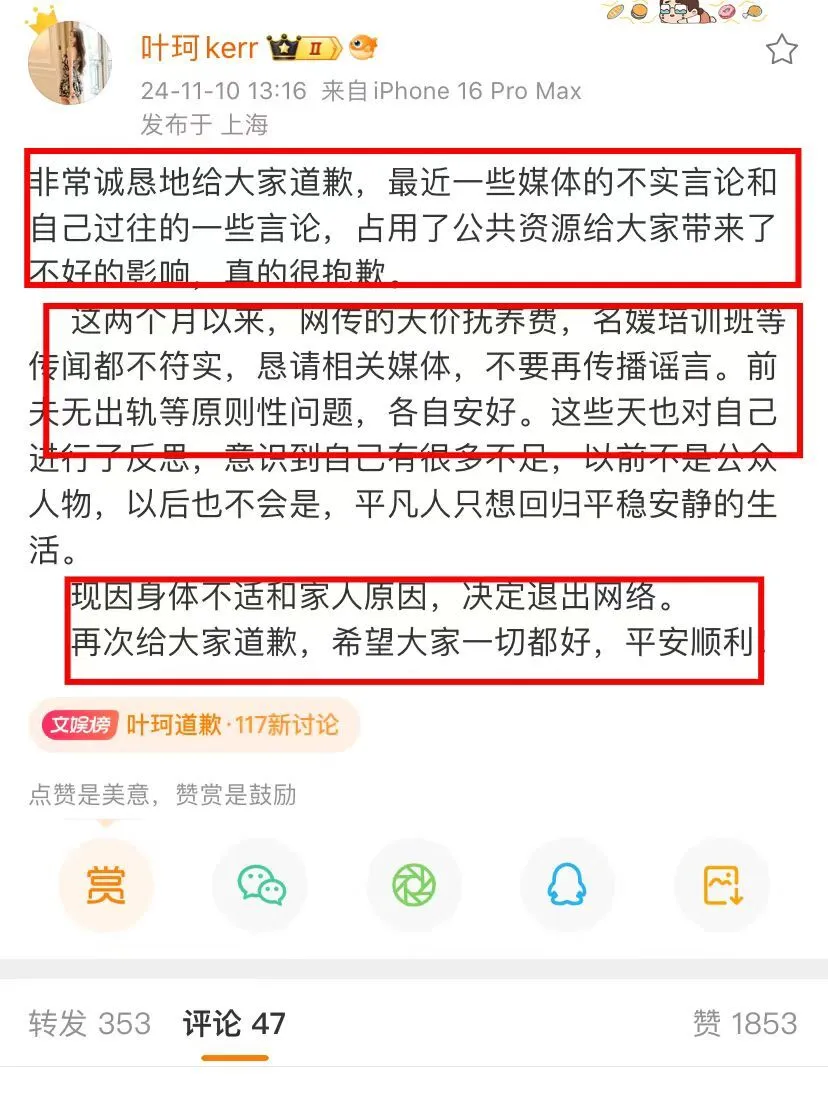The image size is (828, 1118).
Task: Share post to QQ
Action: [x=567, y=885]
